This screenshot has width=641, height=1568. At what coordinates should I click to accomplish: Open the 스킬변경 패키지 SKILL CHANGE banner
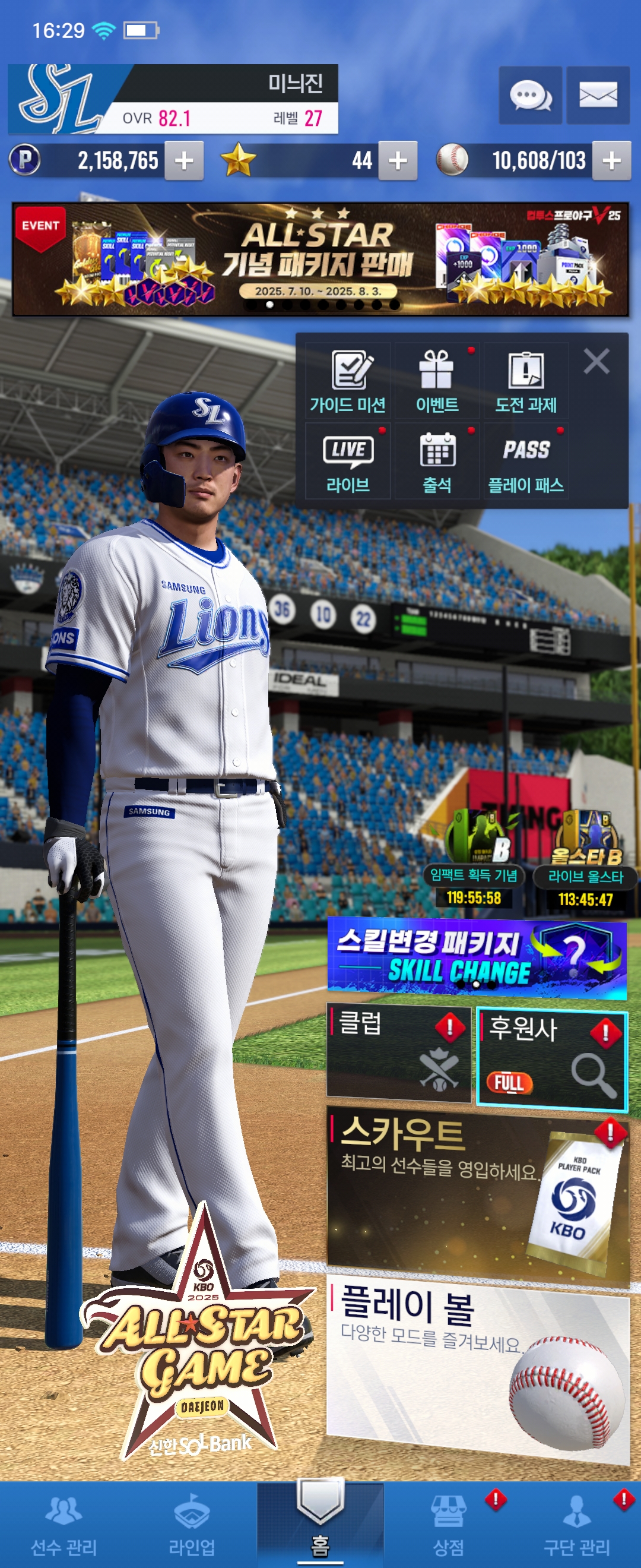coord(476,957)
